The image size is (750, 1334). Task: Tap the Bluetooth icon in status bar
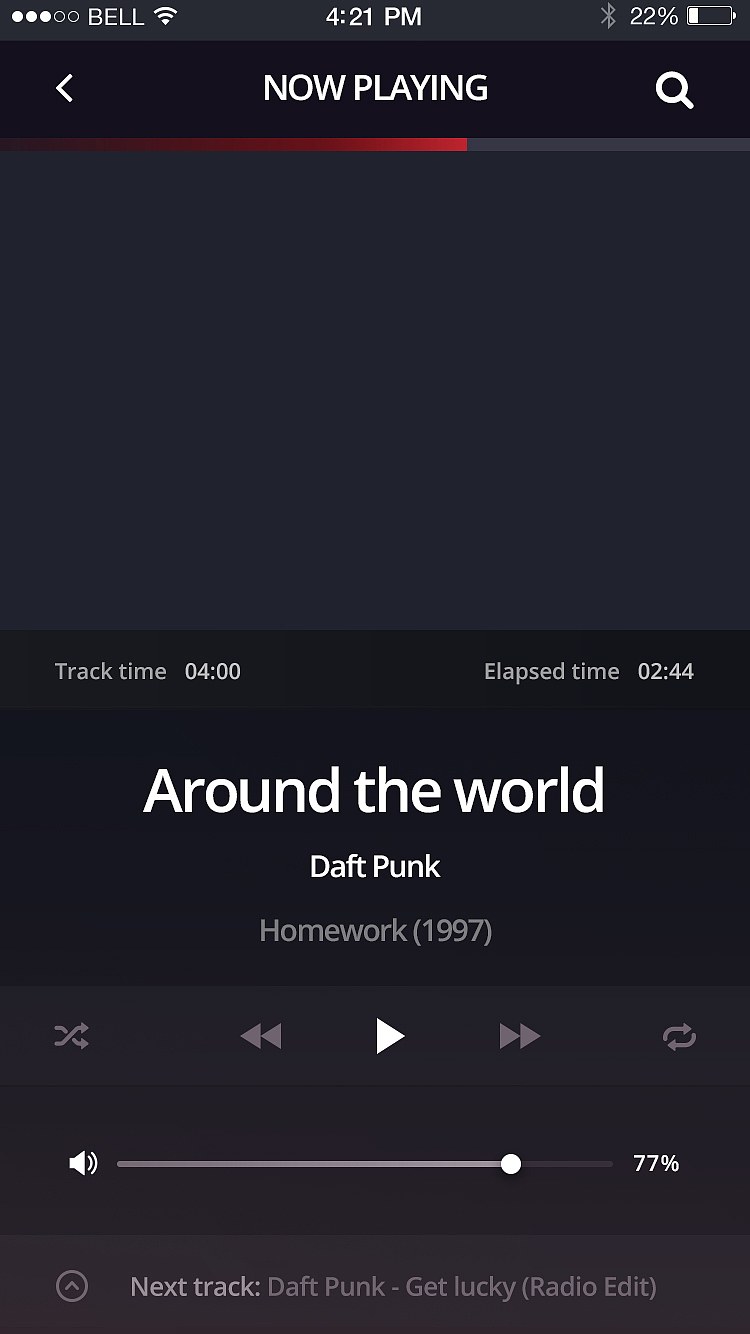click(607, 16)
